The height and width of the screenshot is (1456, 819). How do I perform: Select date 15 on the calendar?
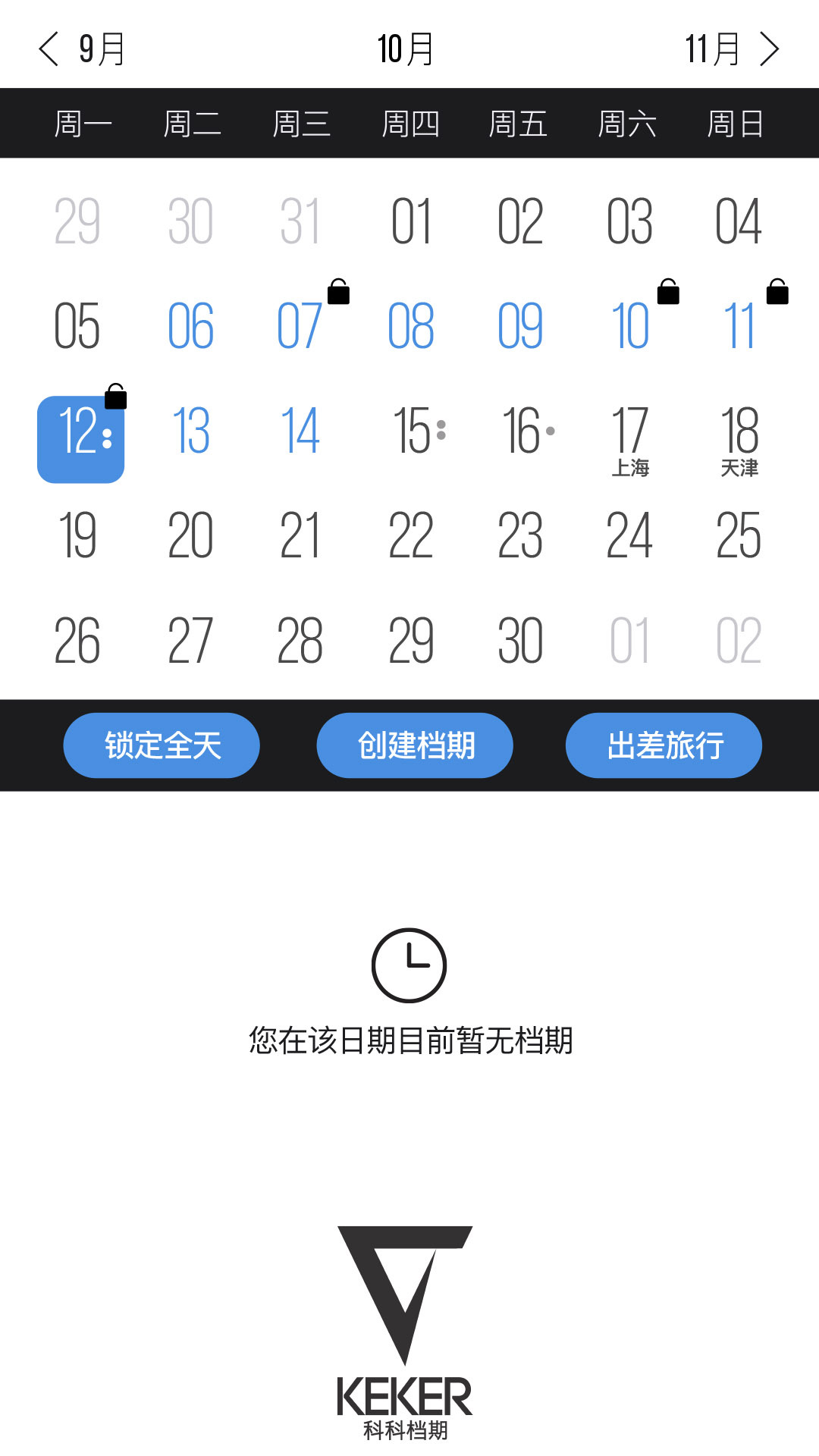pos(412,431)
